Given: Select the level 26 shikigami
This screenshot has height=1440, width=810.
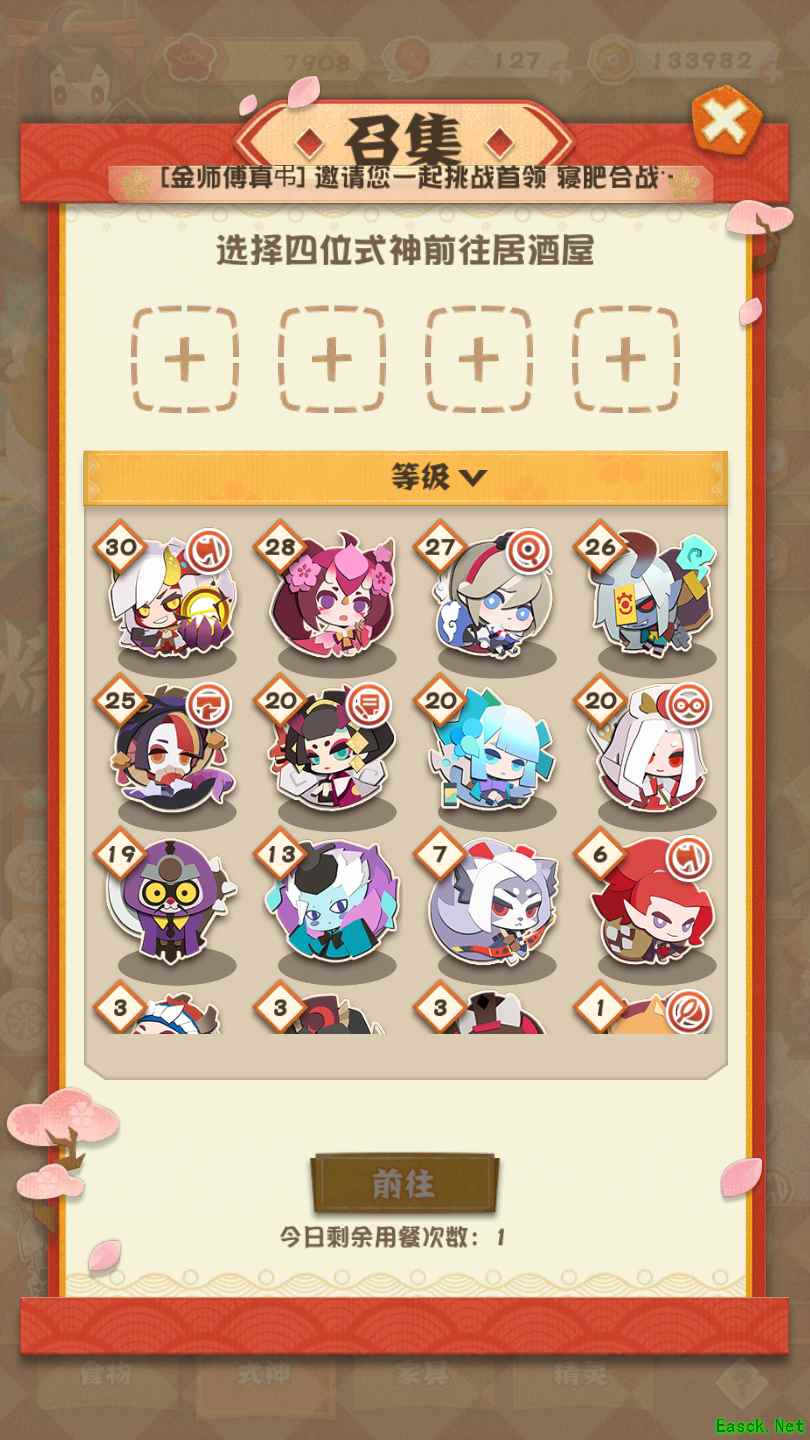Looking at the screenshot, I should [x=652, y=600].
